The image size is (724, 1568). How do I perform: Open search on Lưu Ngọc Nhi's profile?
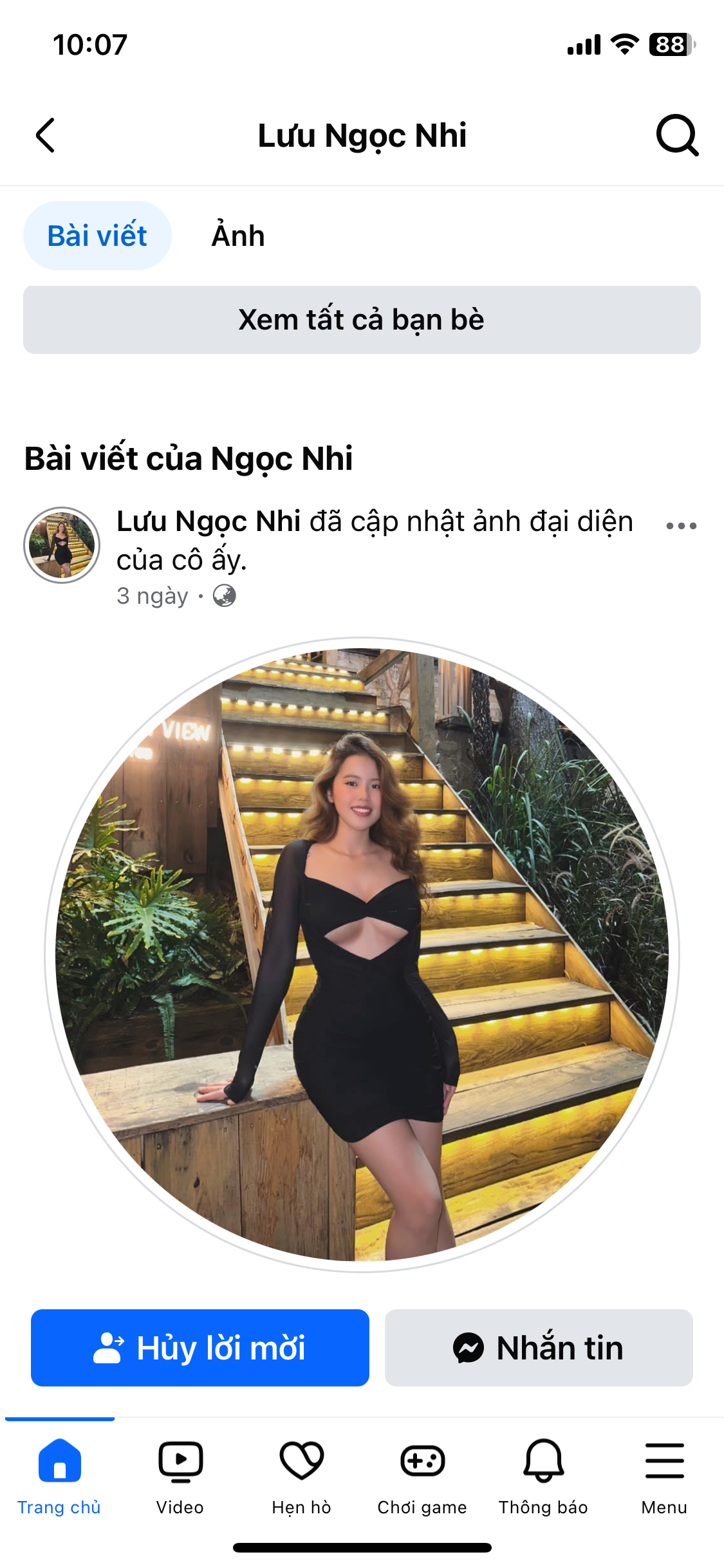tap(677, 135)
